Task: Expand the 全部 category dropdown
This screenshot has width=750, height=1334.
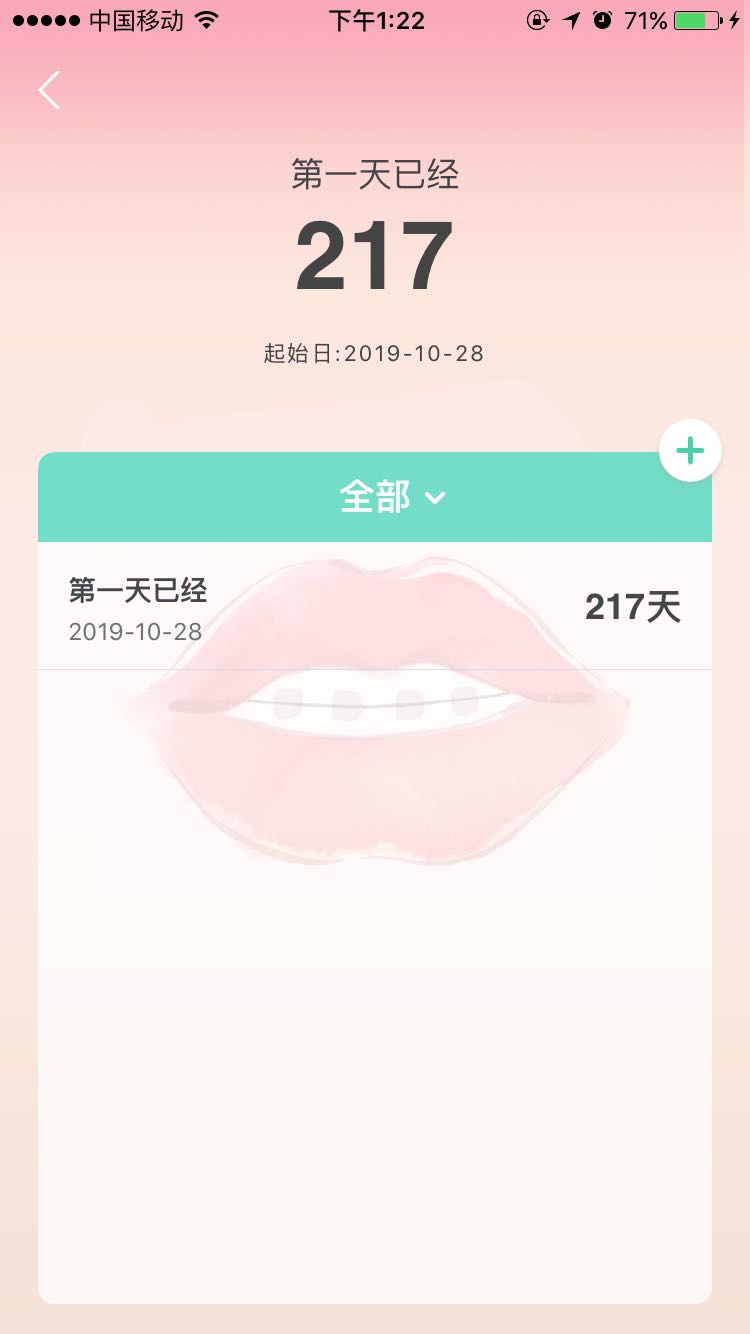Action: click(392, 497)
